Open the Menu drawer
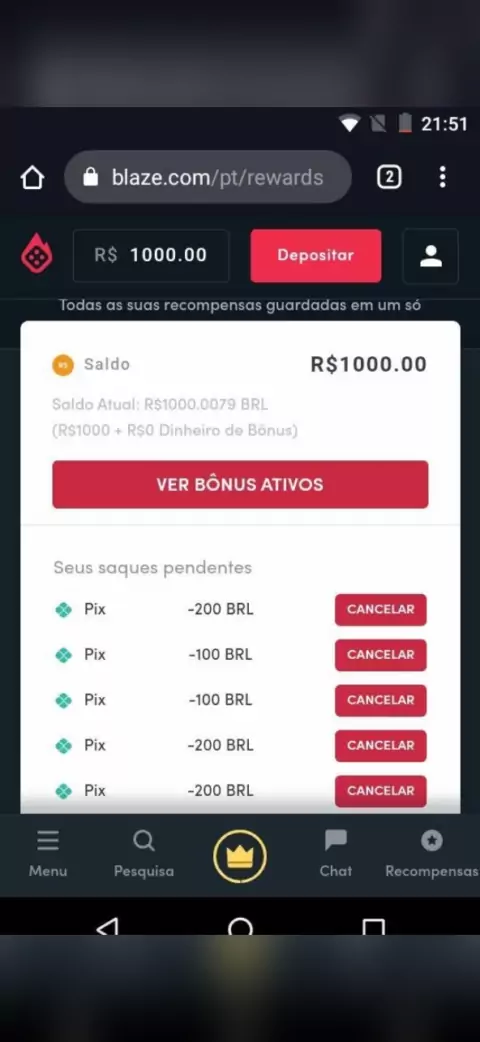This screenshot has height=1042, width=480. tap(48, 855)
